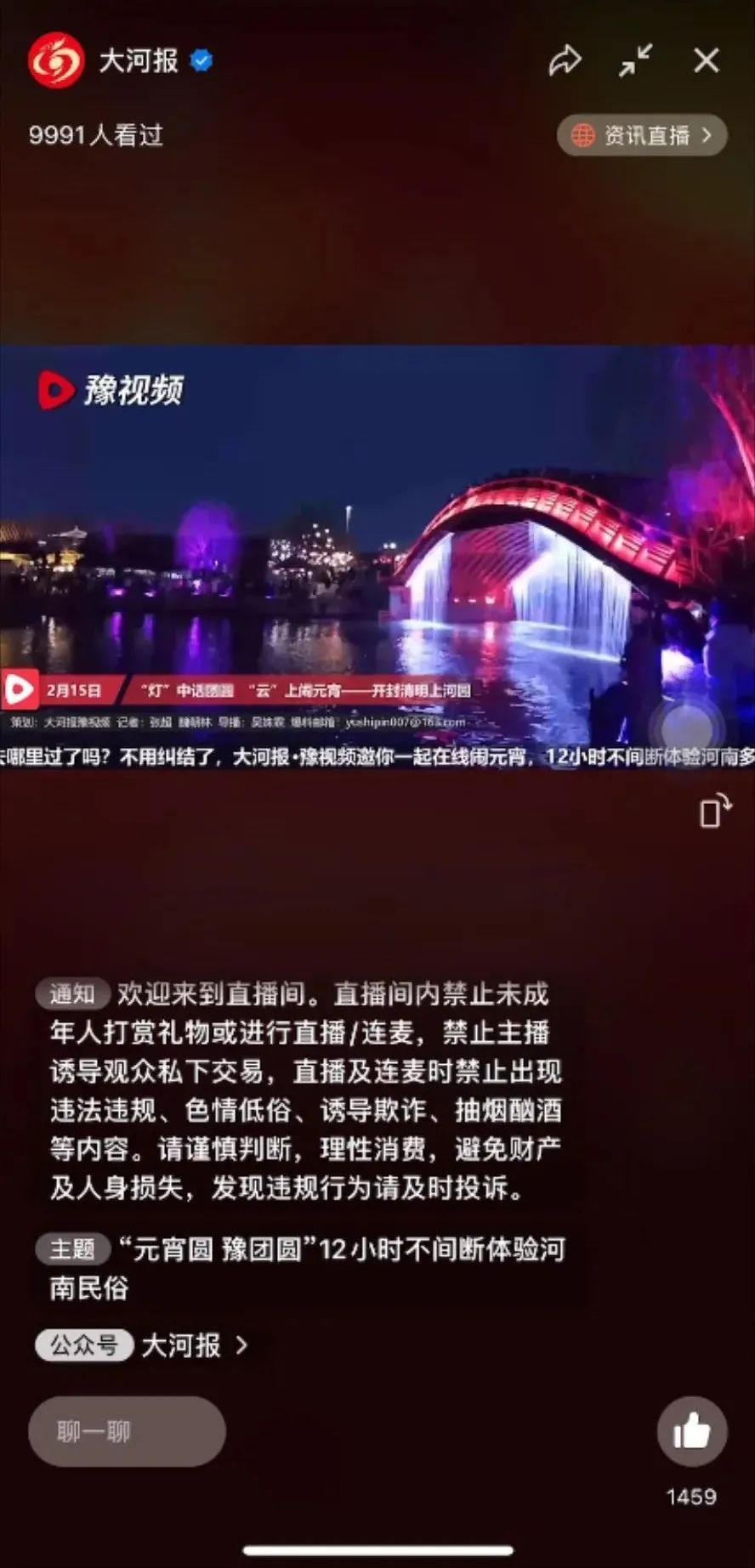
Task: Open the 大河报 public account link
Action: [x=143, y=1345]
